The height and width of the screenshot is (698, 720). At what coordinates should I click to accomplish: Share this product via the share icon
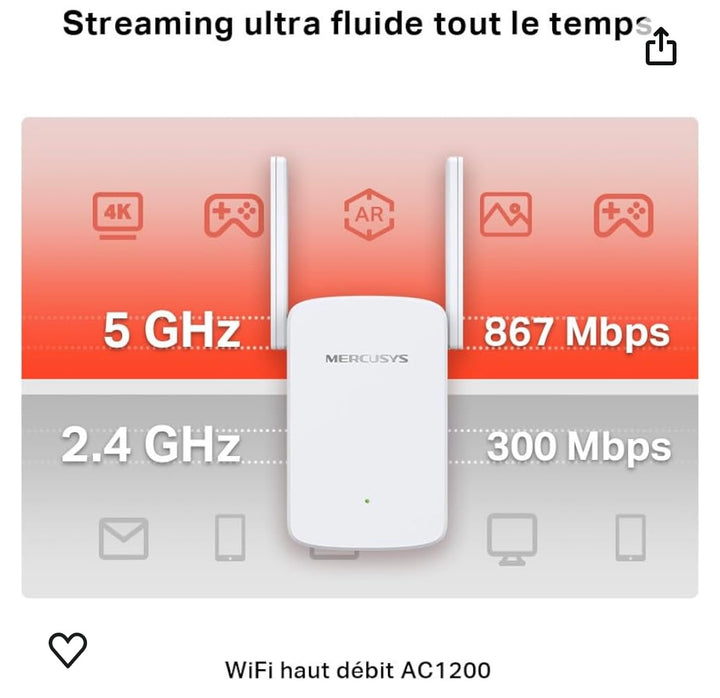click(661, 46)
